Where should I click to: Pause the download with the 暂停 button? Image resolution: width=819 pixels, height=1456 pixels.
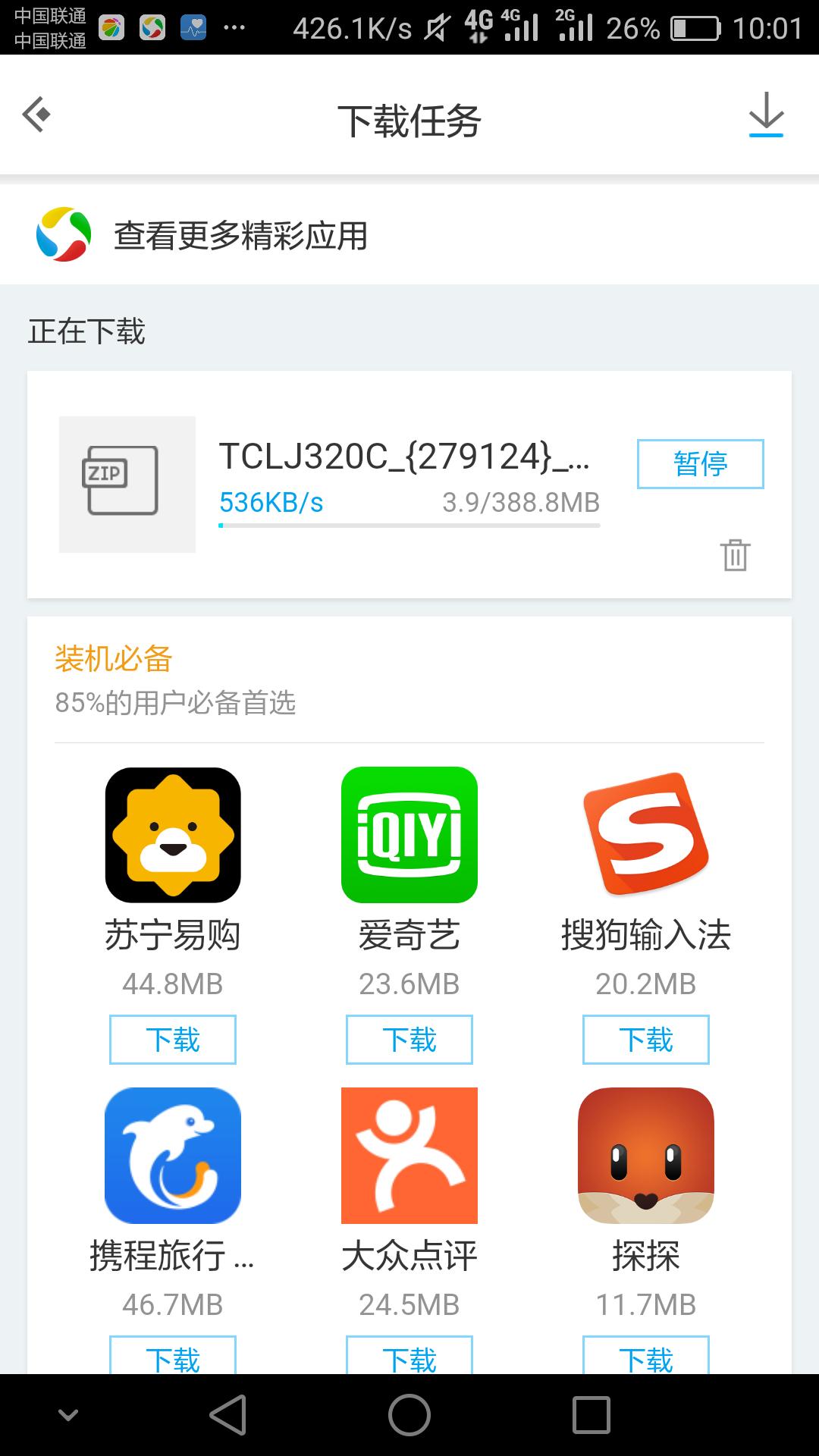click(700, 465)
